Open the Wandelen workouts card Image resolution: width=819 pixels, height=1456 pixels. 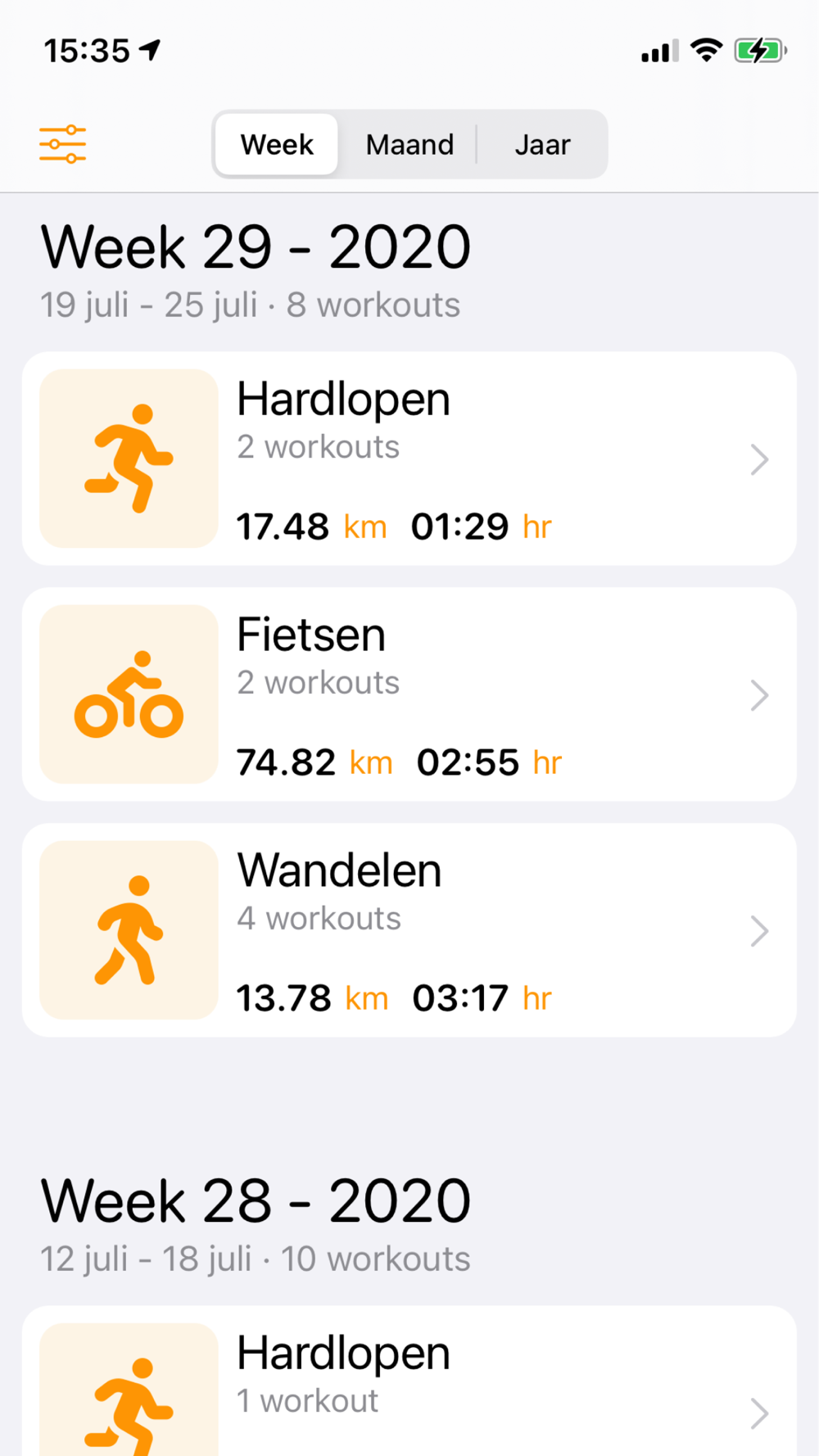pos(409,930)
